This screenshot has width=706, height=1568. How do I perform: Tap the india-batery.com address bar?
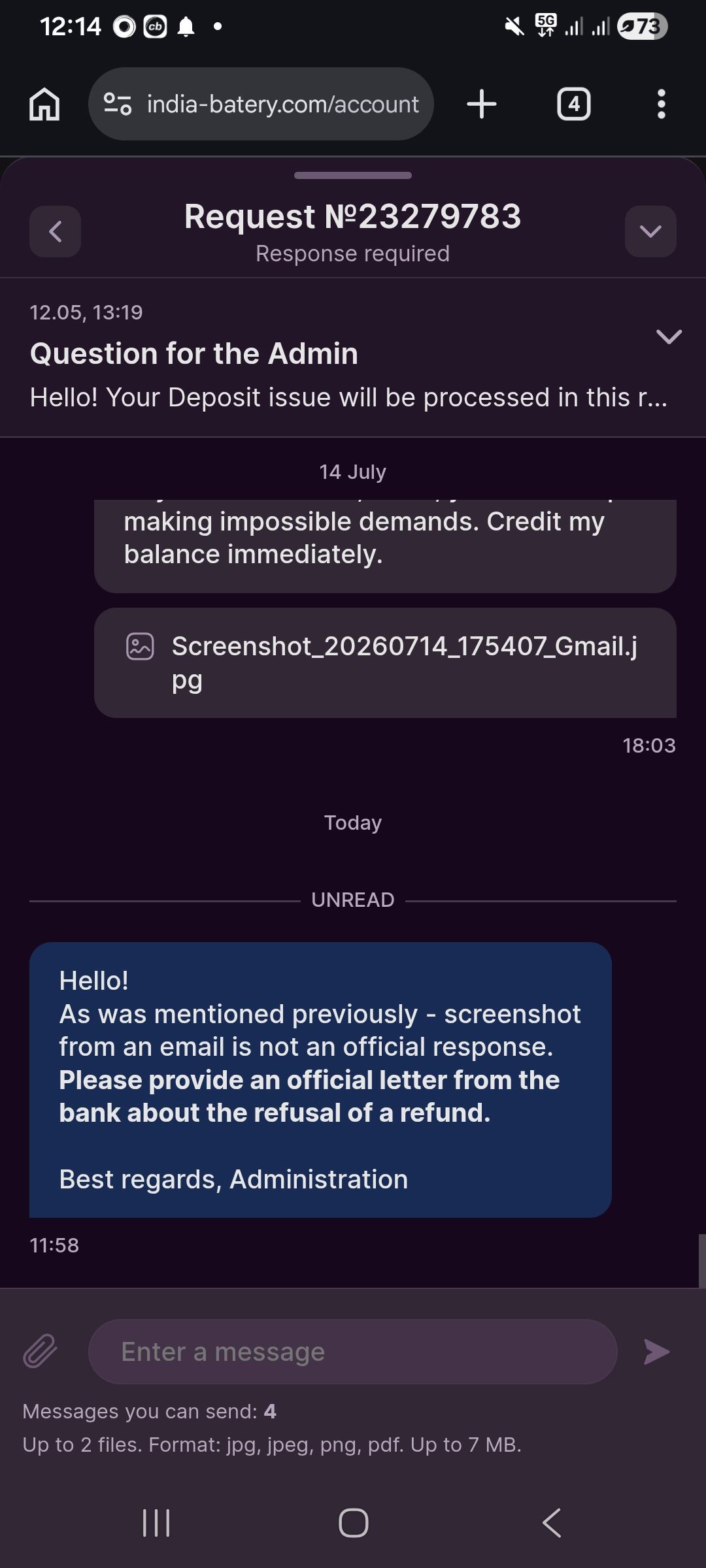[261, 104]
